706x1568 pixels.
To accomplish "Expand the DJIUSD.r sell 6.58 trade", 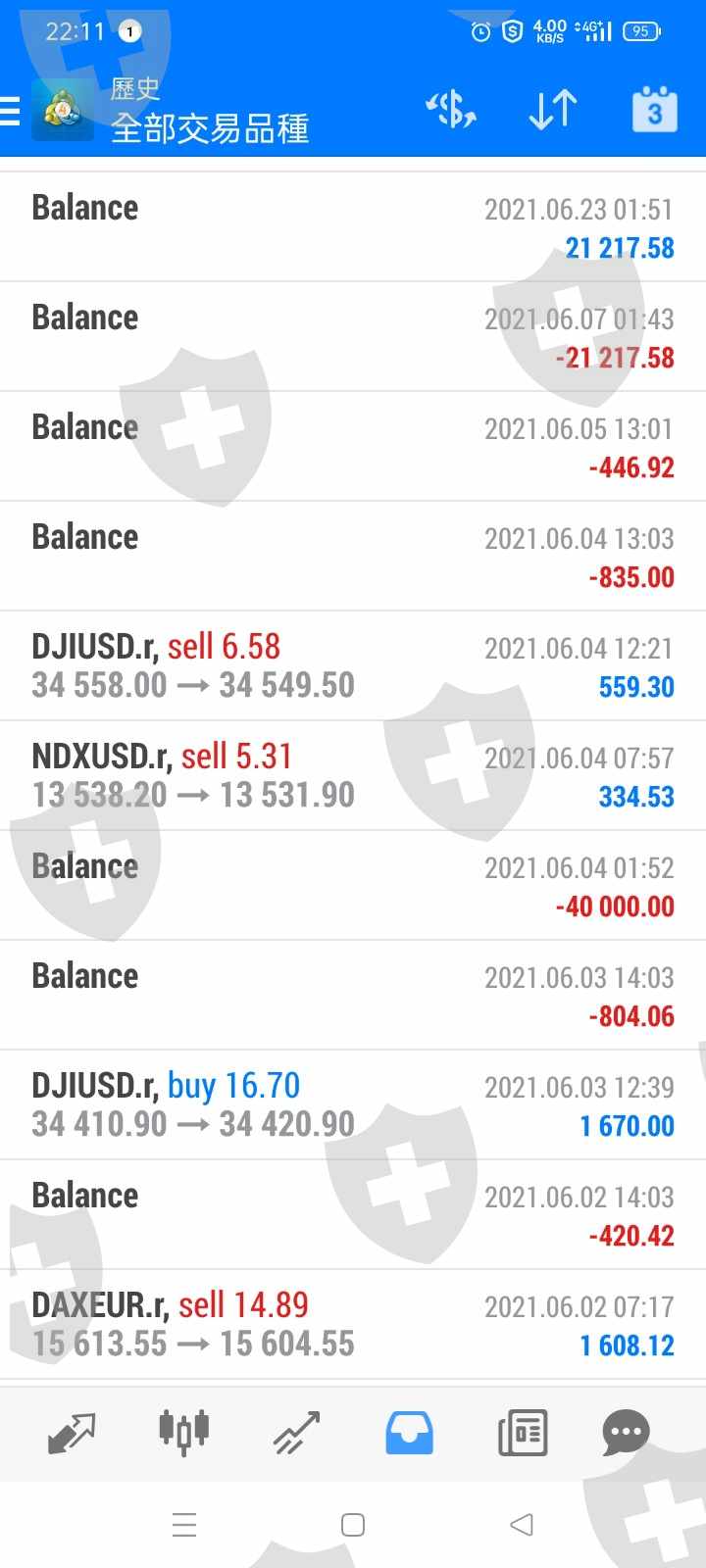I will point(353,665).
